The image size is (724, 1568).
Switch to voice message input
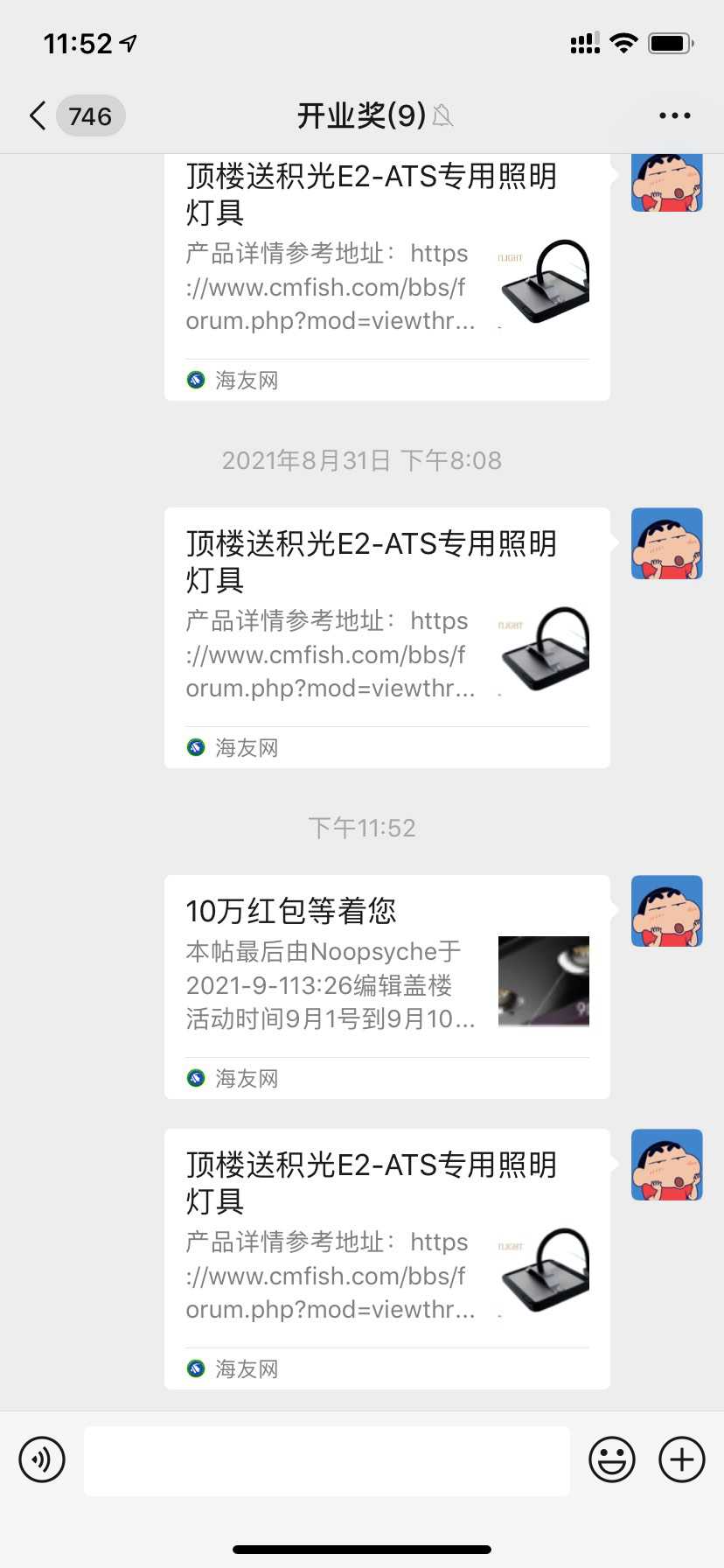tap(42, 1459)
